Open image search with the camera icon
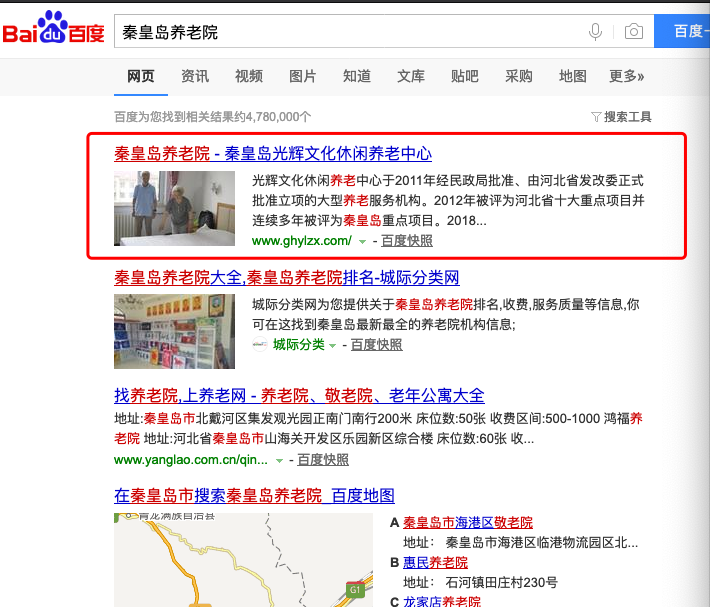Image resolution: width=710 pixels, height=607 pixels. click(633, 32)
